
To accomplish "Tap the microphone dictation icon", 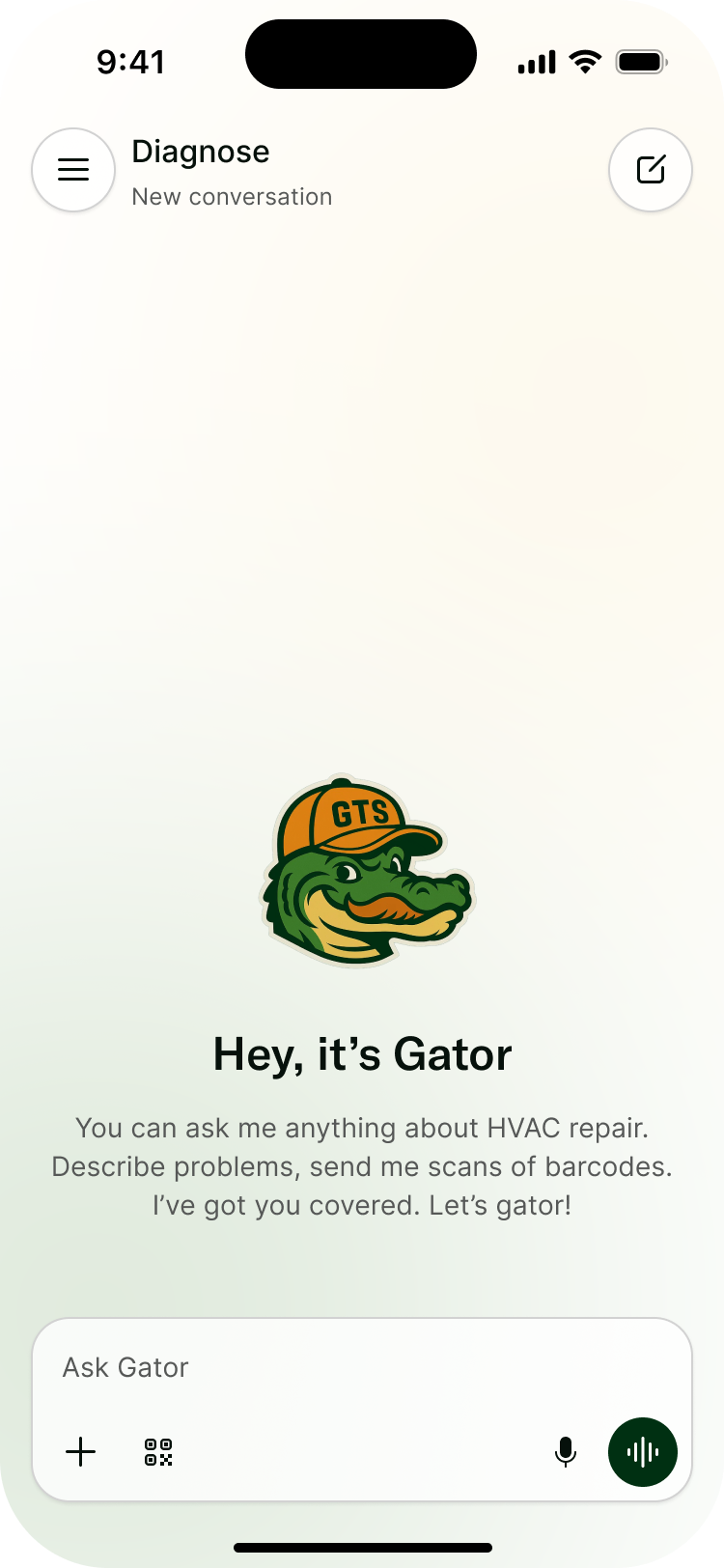I will (566, 1452).
